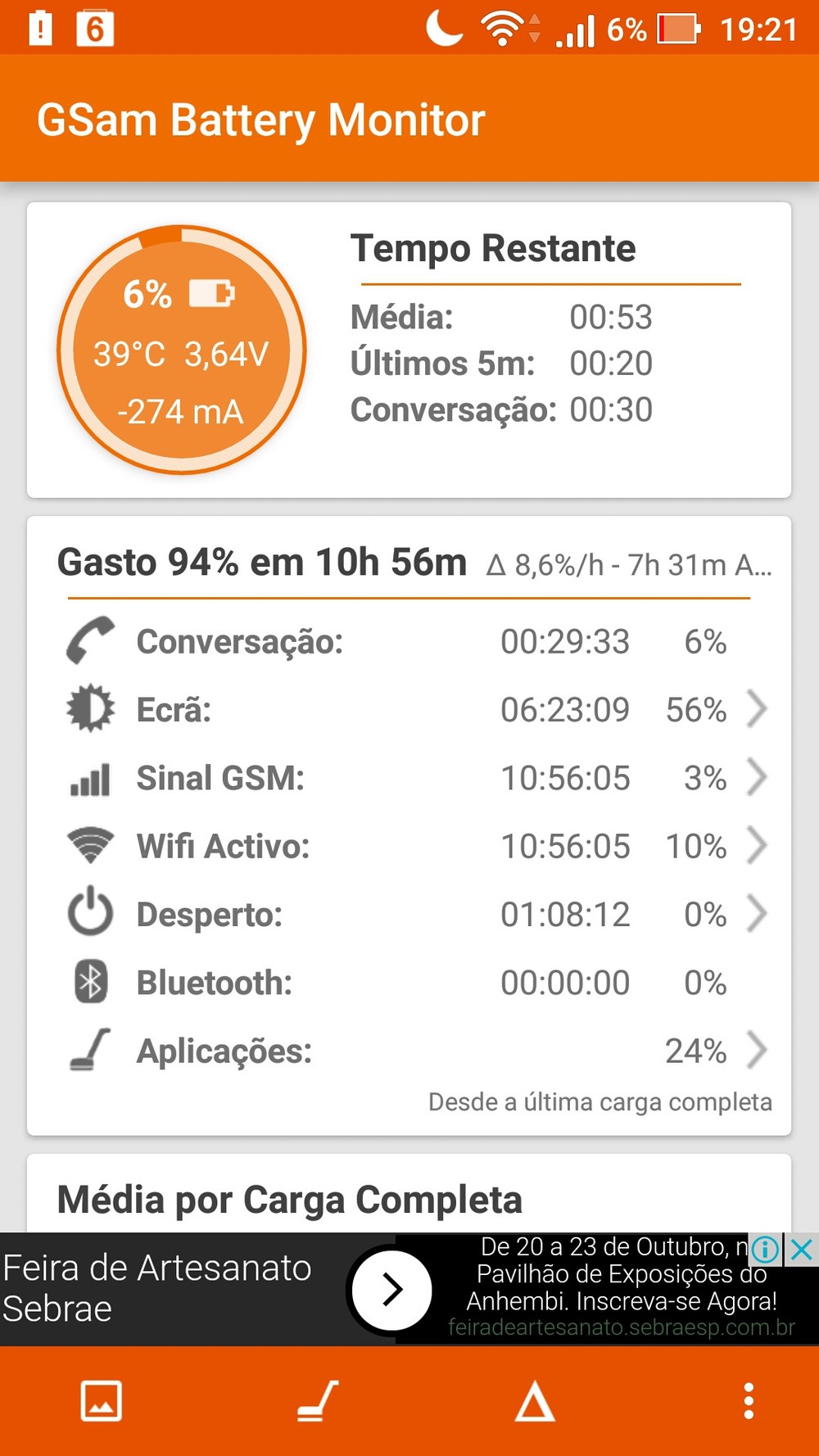Expand the Wifi Activo usage details
819x1456 pixels.
409,846
